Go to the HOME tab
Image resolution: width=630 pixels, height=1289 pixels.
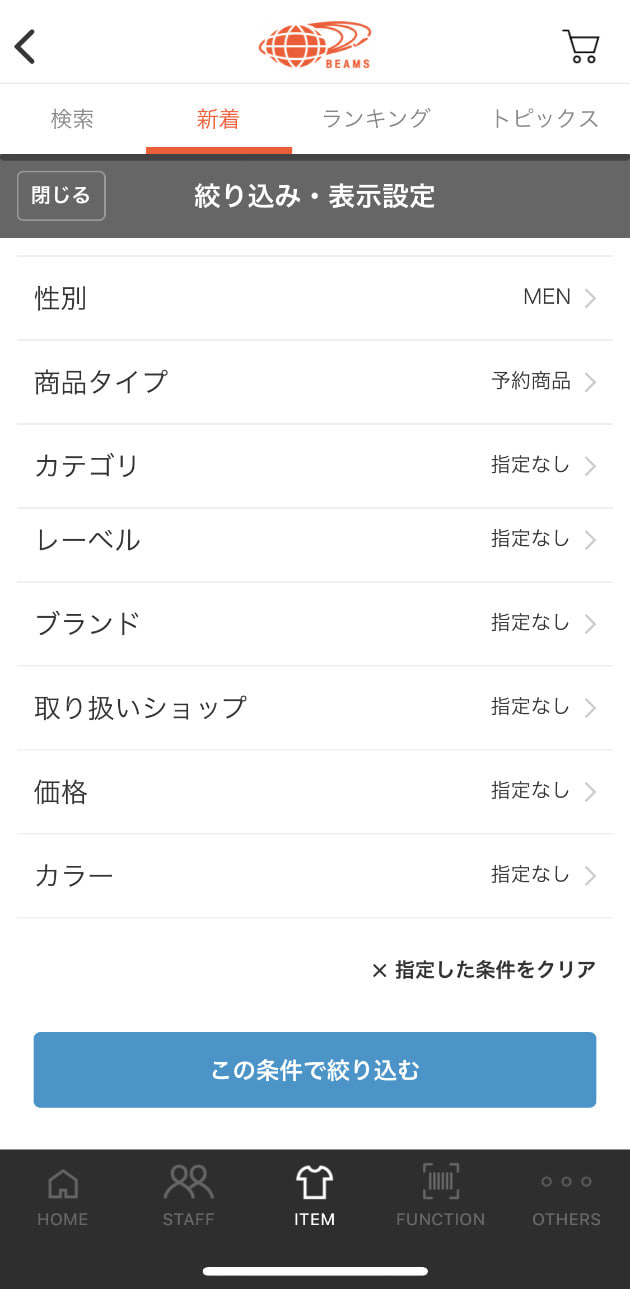(63, 1196)
